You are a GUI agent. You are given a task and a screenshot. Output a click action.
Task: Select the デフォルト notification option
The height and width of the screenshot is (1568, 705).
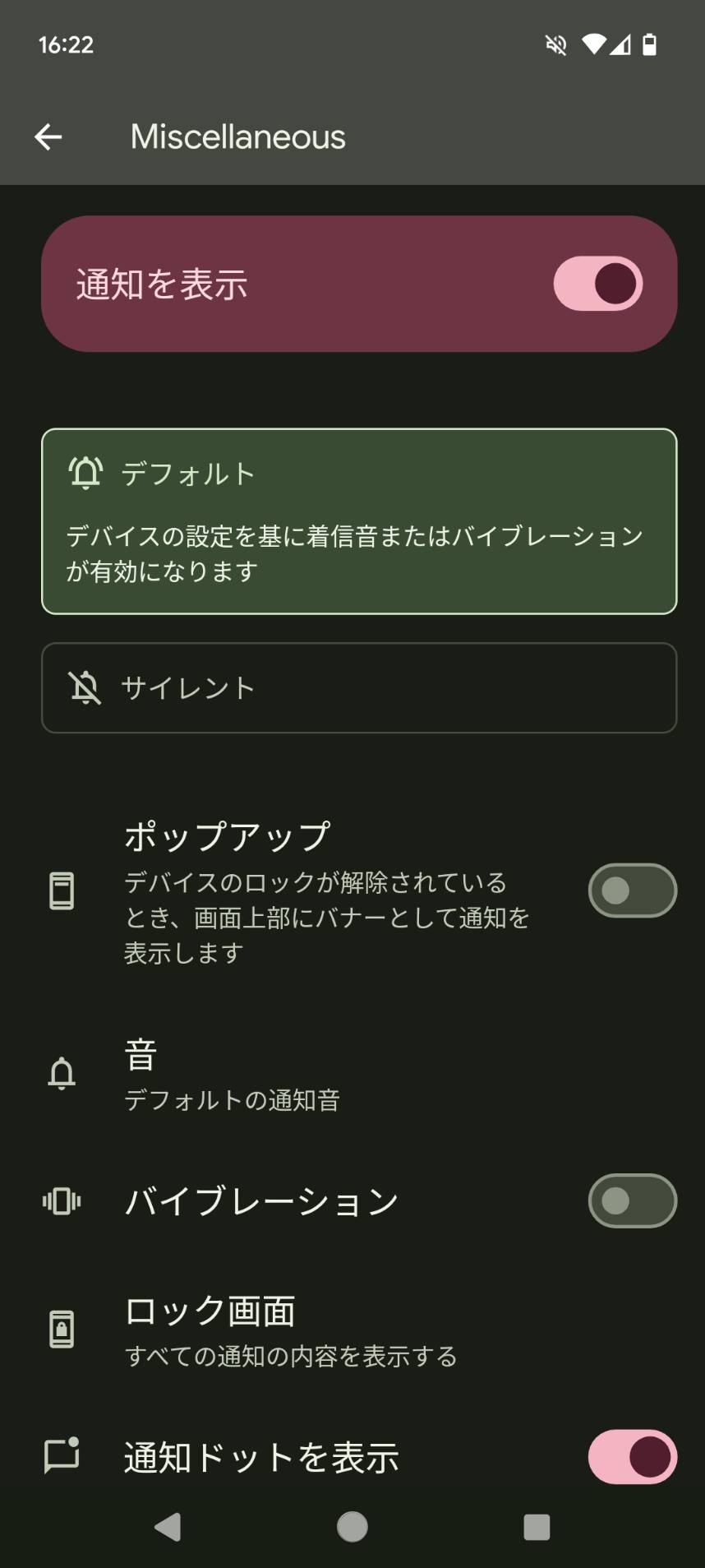(359, 521)
